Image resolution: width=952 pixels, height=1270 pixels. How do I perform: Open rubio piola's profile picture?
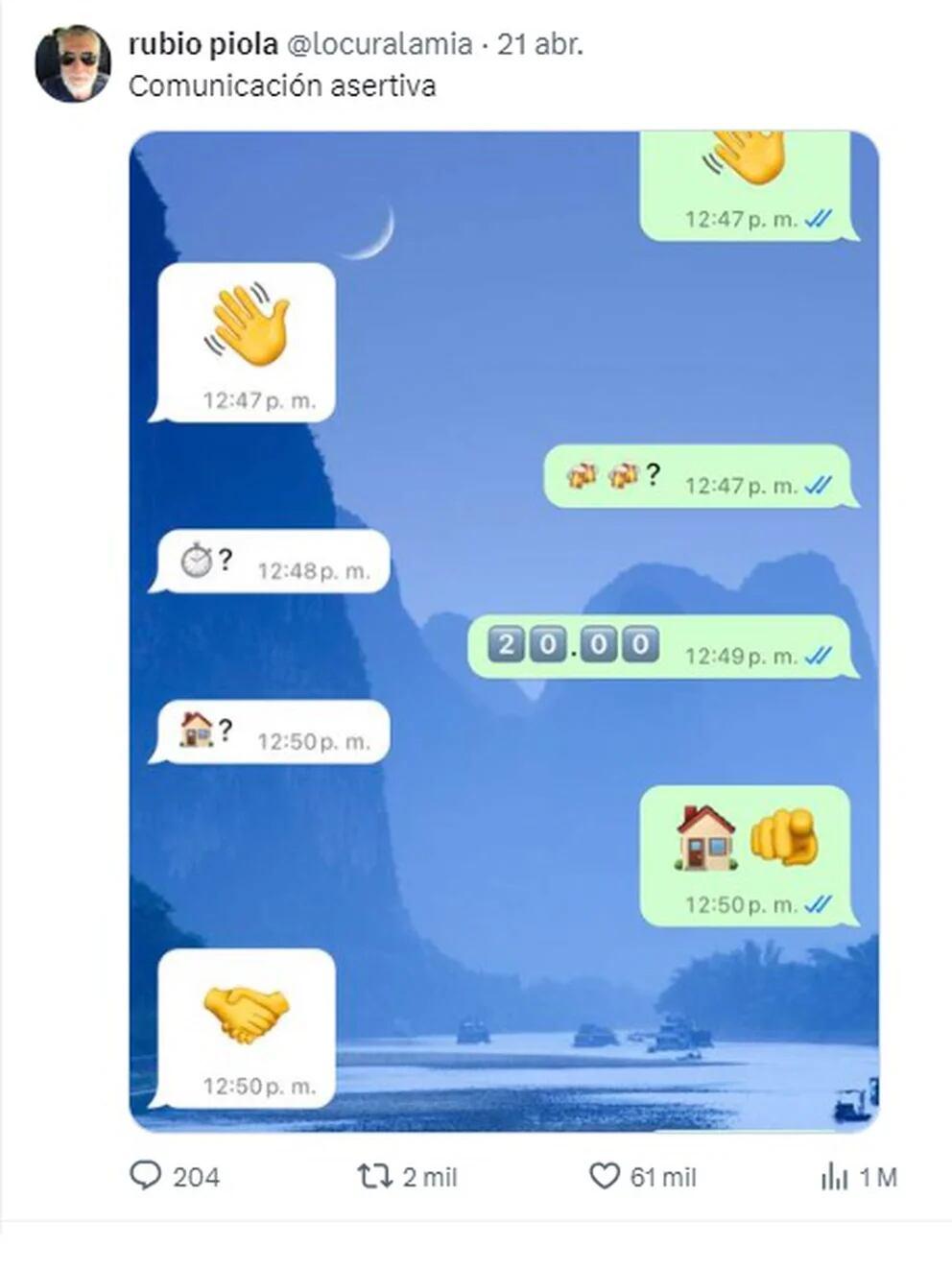73,63
